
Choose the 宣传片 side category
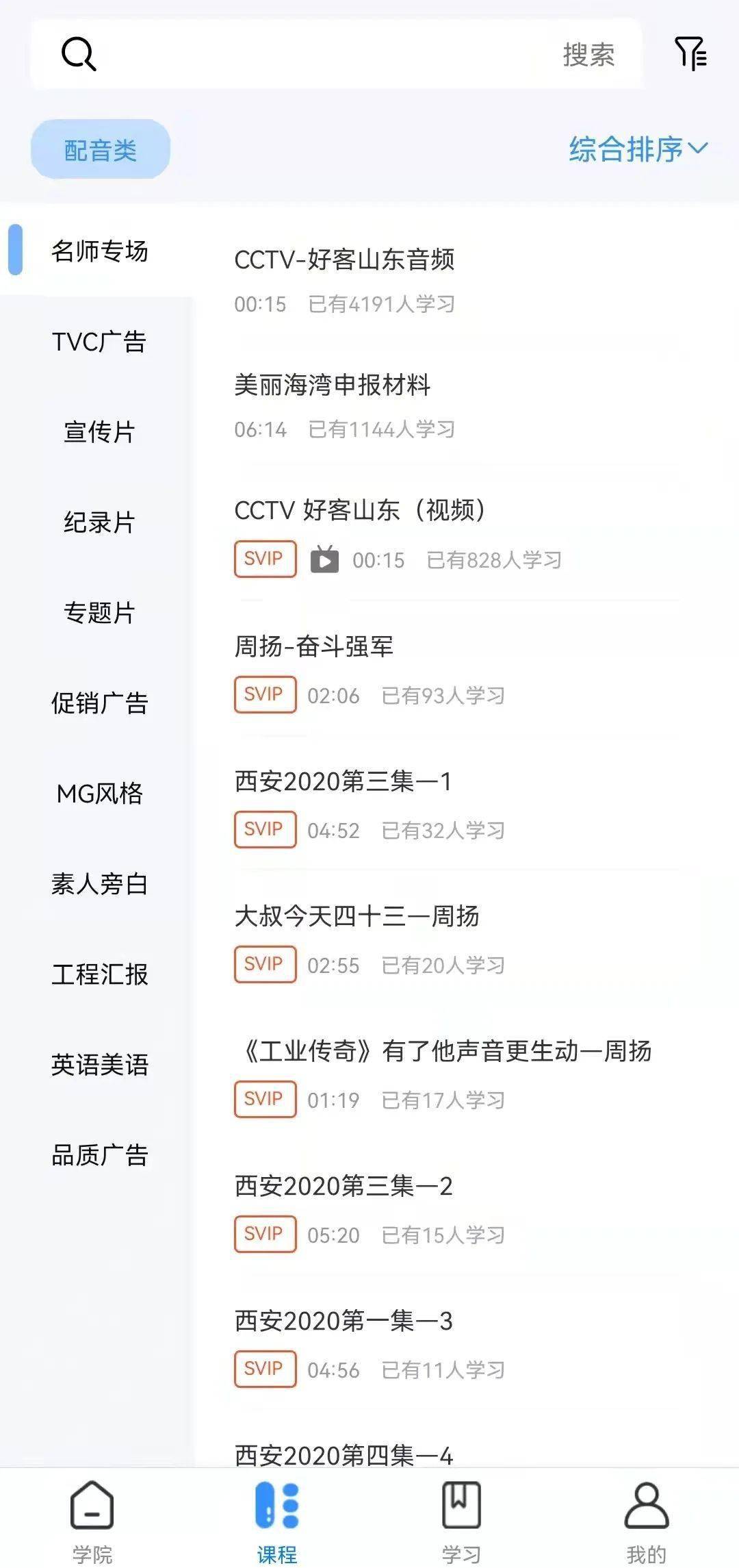point(99,432)
